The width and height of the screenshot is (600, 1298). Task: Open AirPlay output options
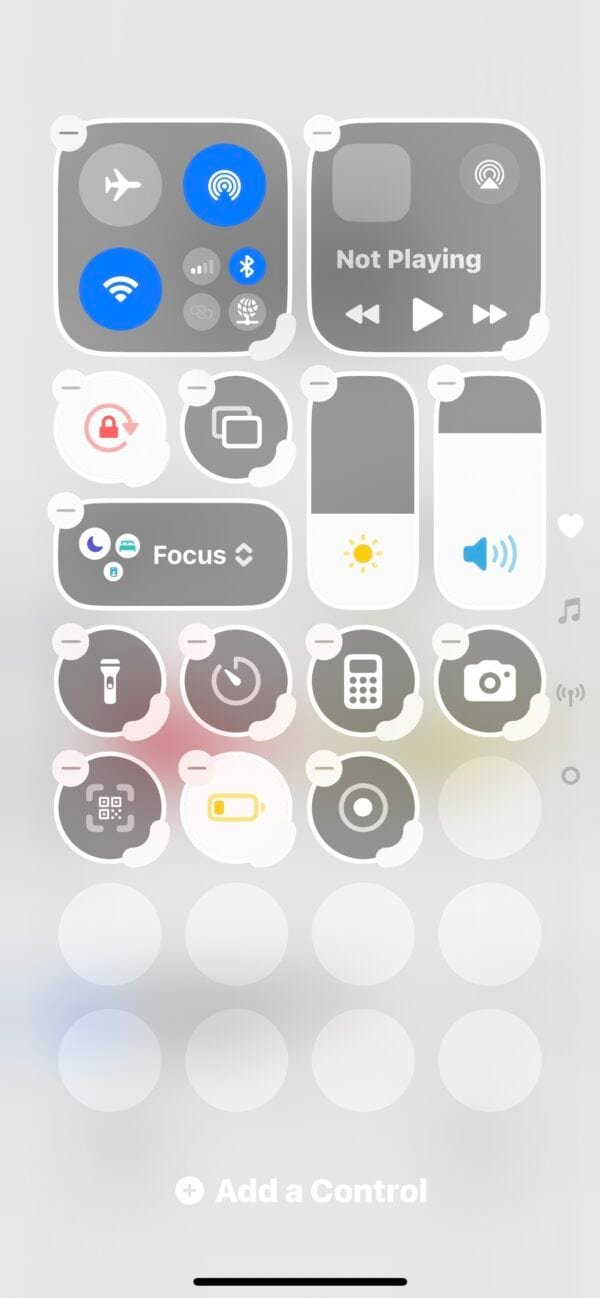(x=489, y=175)
